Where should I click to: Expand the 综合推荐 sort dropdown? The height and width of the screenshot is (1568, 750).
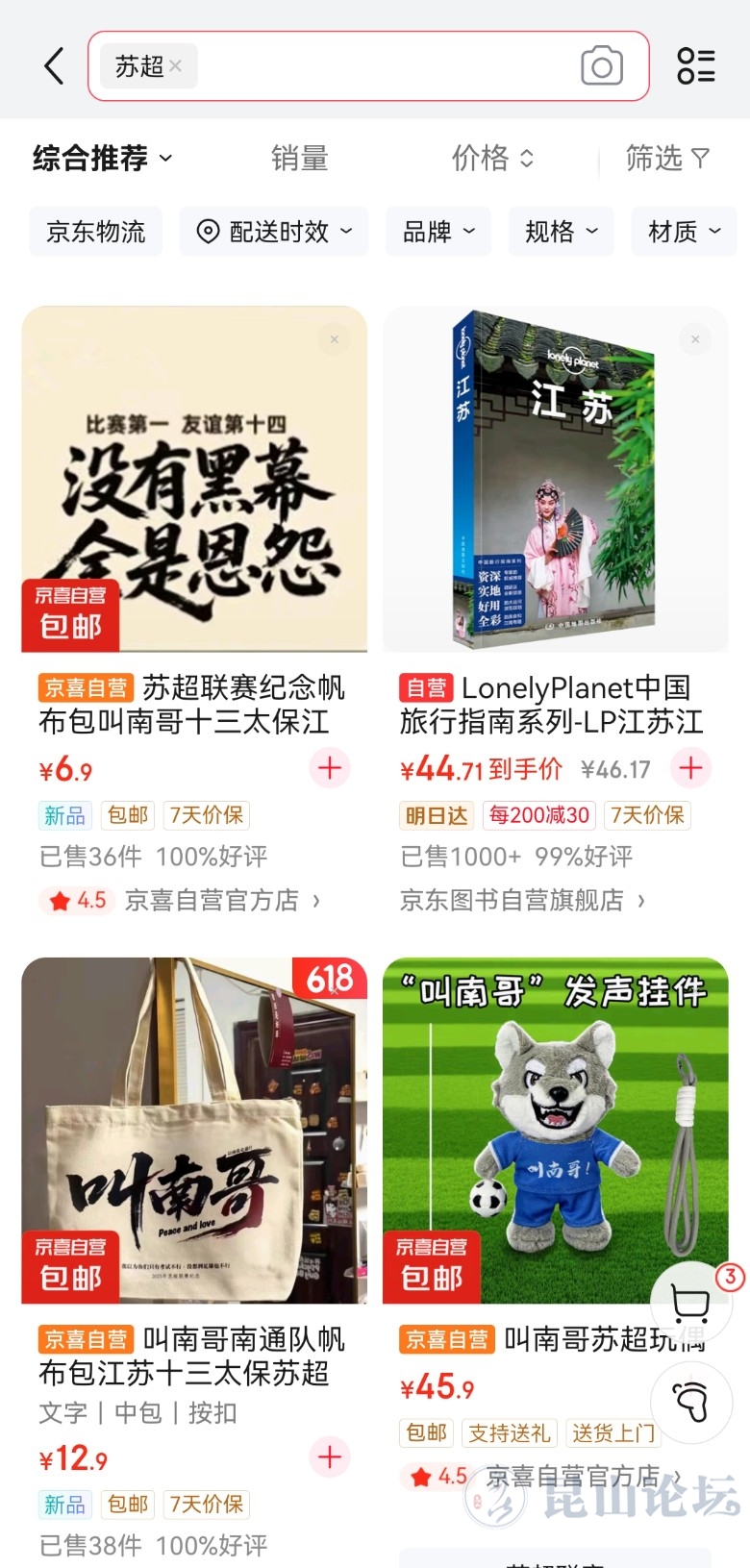coord(102,158)
